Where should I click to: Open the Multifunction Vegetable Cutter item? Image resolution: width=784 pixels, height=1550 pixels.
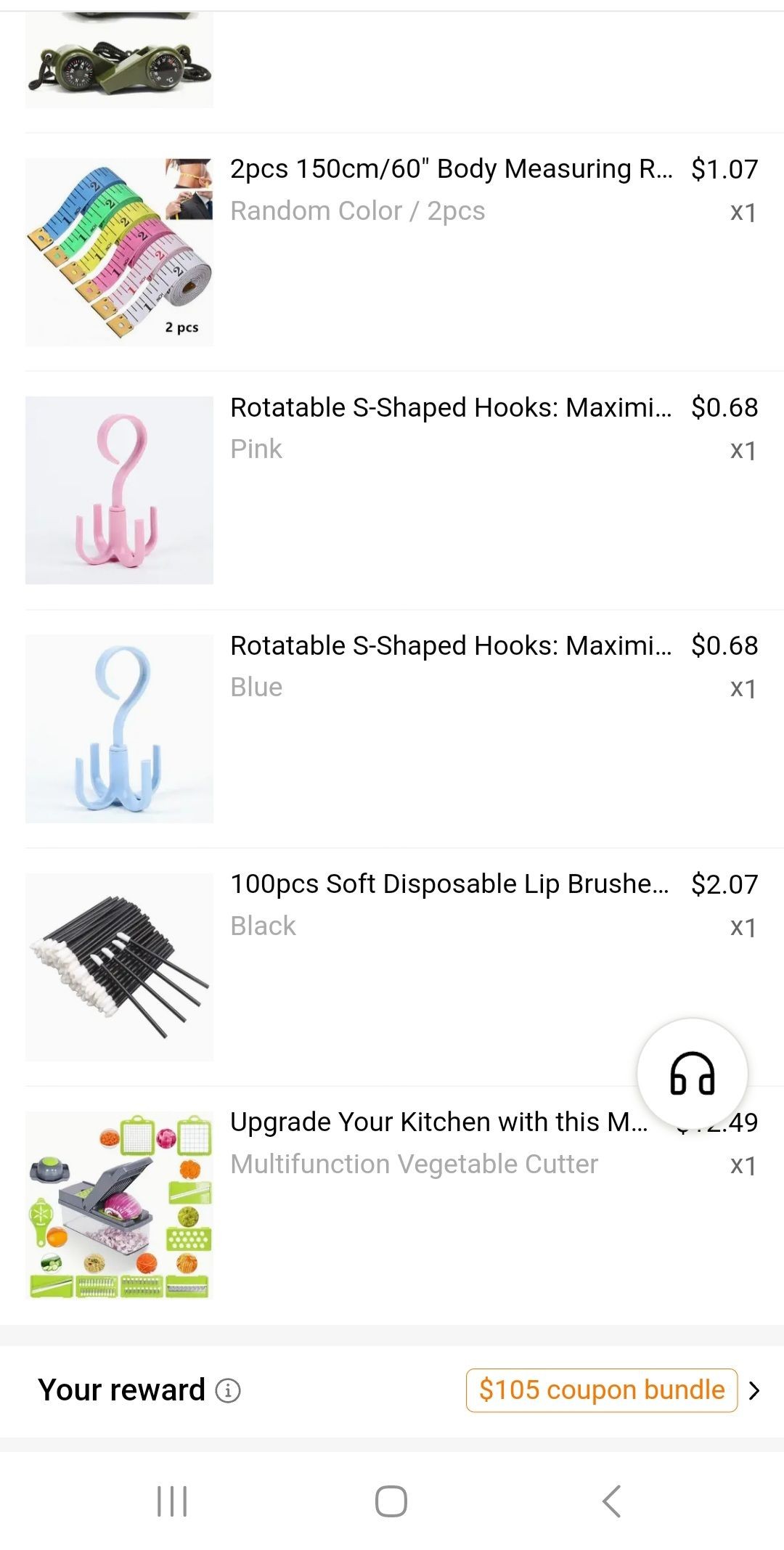(x=438, y=1122)
